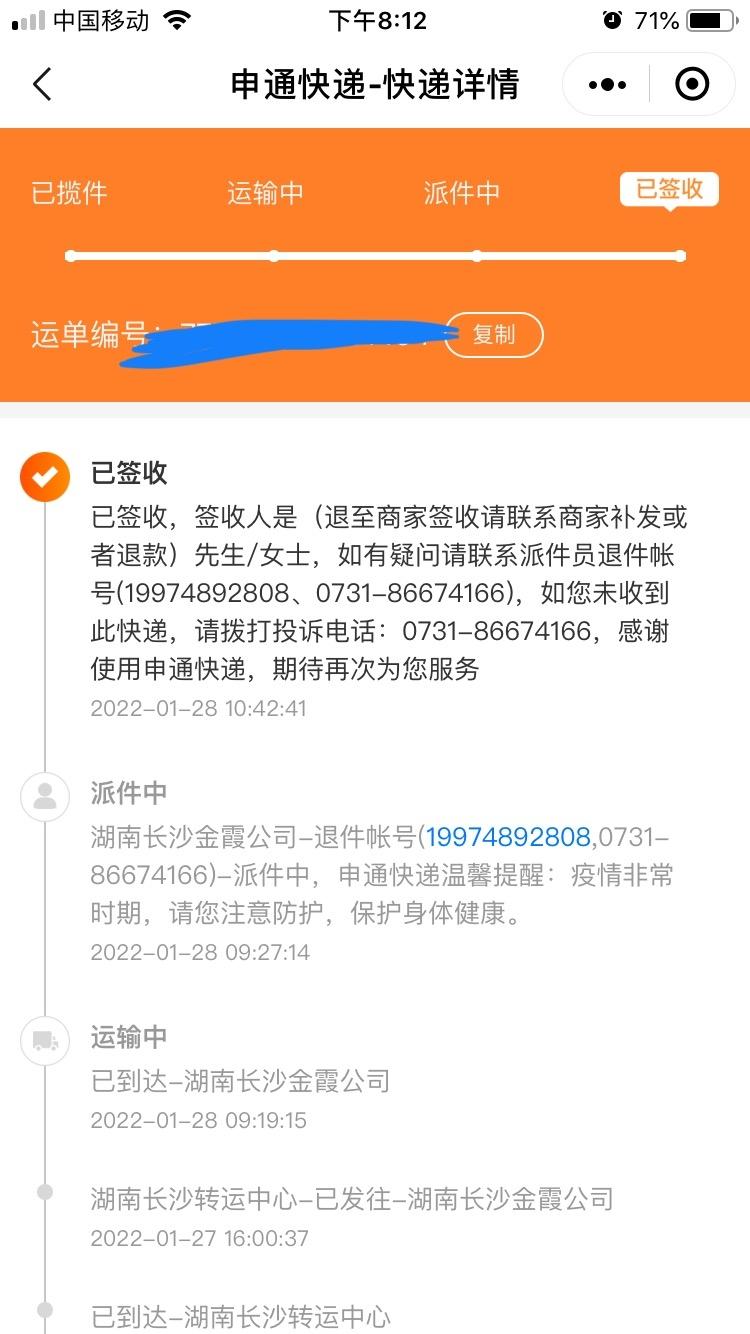Close the mini program with circle button
This screenshot has width=750, height=1334.
coord(692,85)
